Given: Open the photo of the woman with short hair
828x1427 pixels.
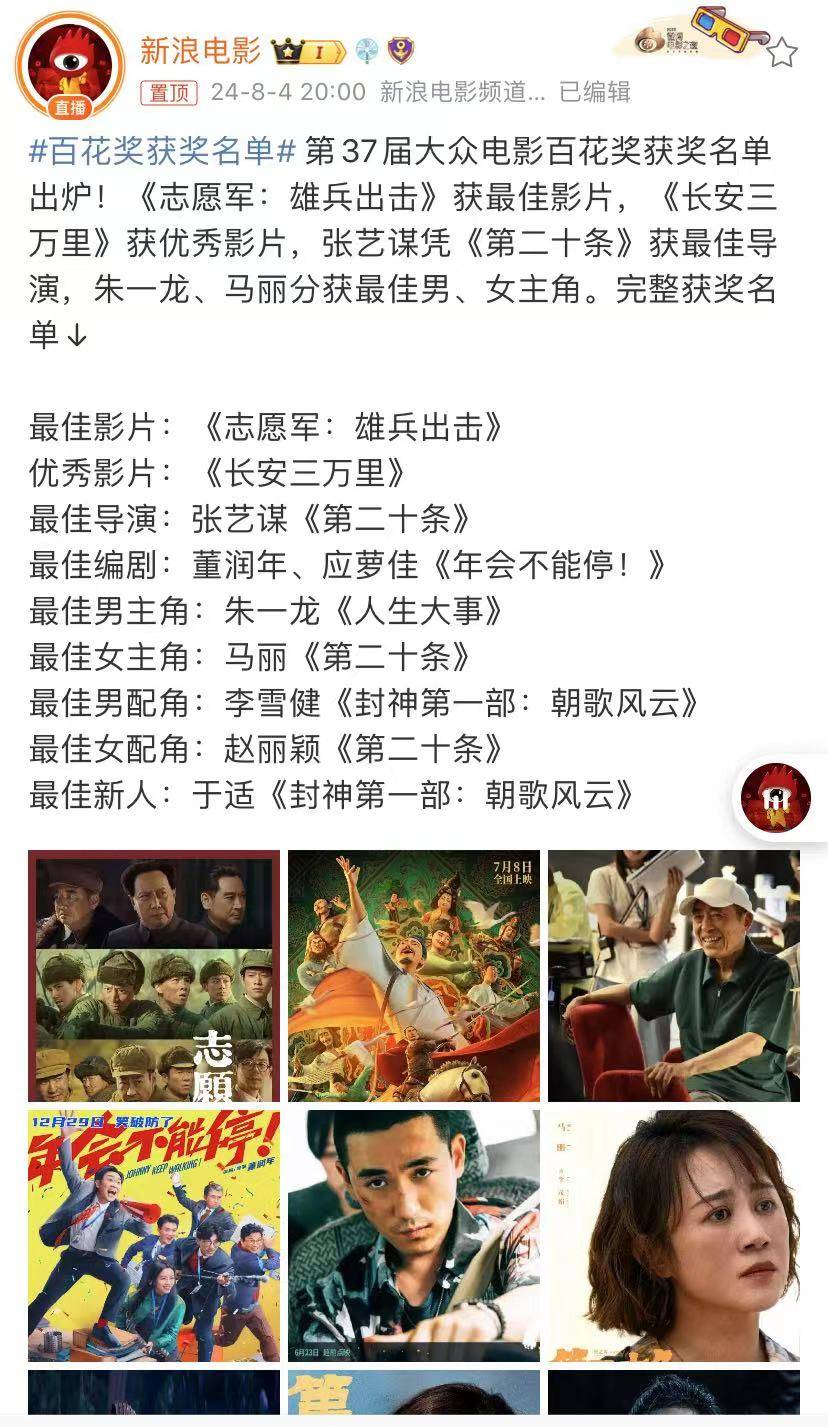Looking at the screenshot, I should point(674,1236).
